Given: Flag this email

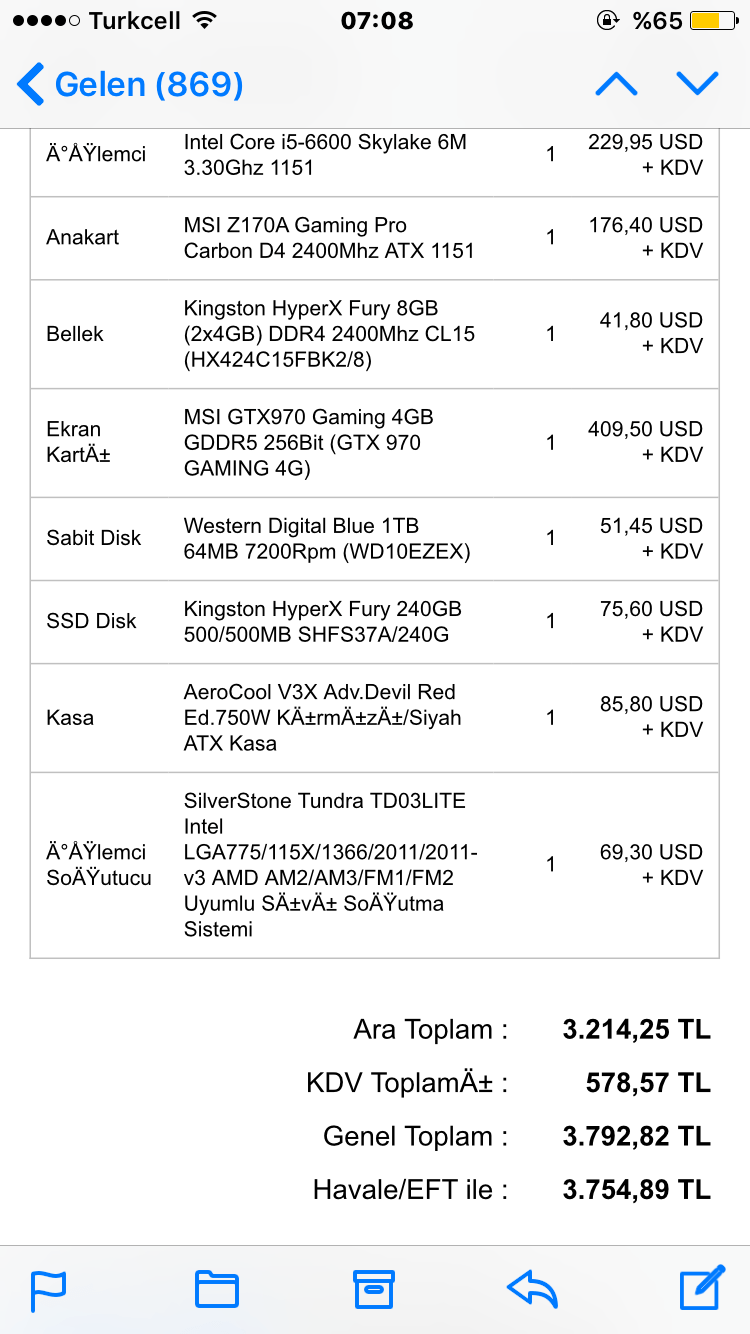Looking at the screenshot, I should click(49, 1289).
